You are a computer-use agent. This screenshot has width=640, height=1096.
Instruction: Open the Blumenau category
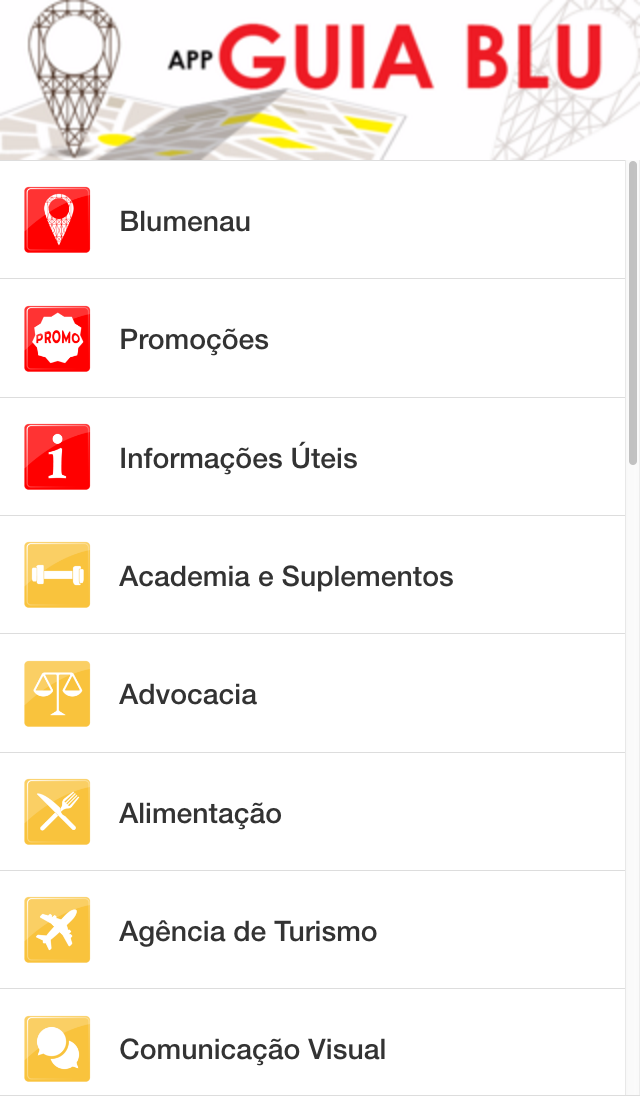pos(185,221)
